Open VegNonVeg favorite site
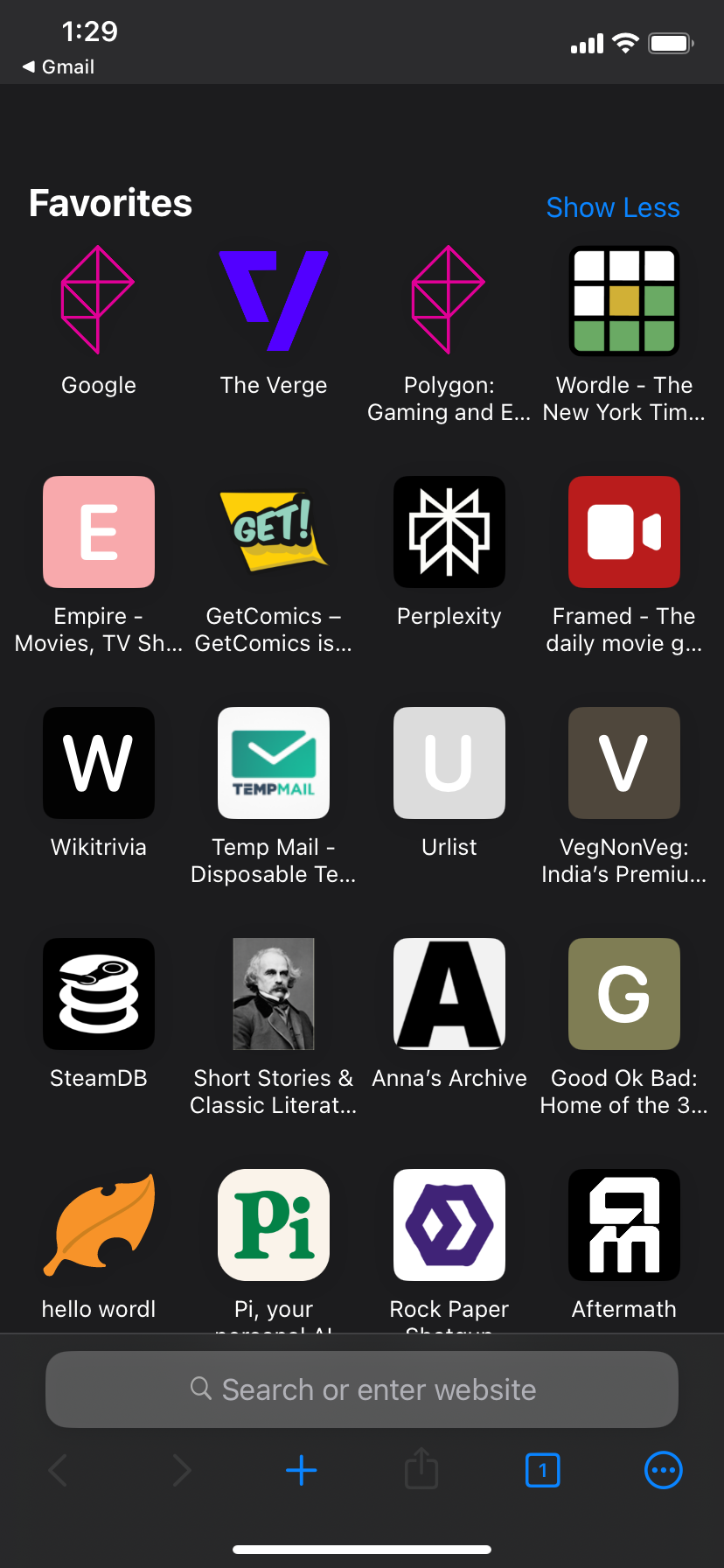 (x=623, y=763)
